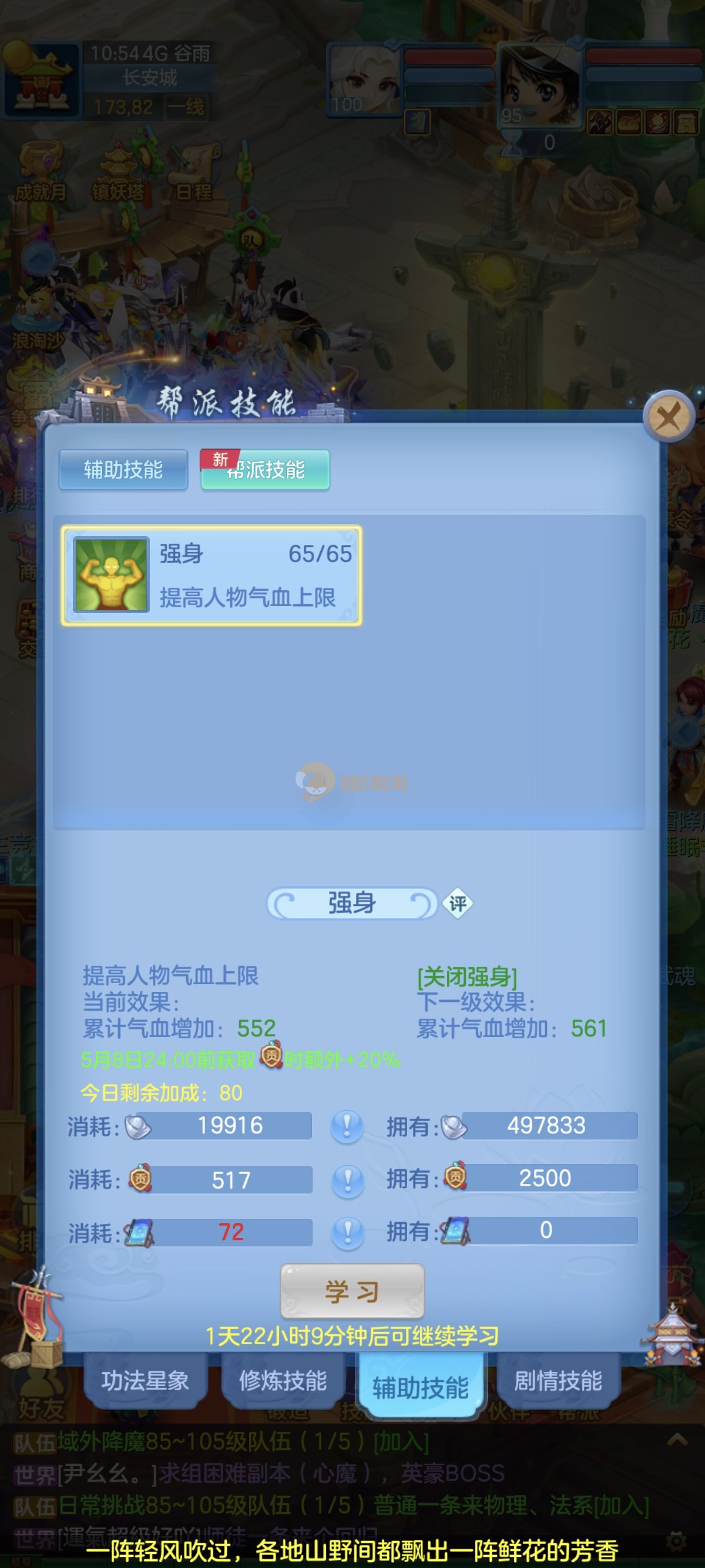Tap the info icon next to the 72 cost

tap(347, 1232)
